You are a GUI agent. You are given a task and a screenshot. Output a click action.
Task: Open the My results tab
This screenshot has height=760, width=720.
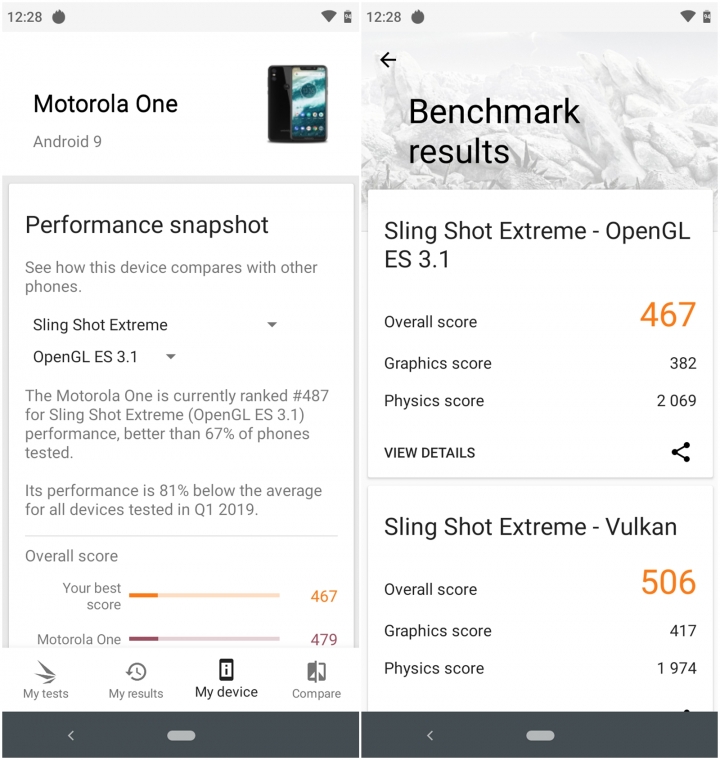[x=136, y=680]
